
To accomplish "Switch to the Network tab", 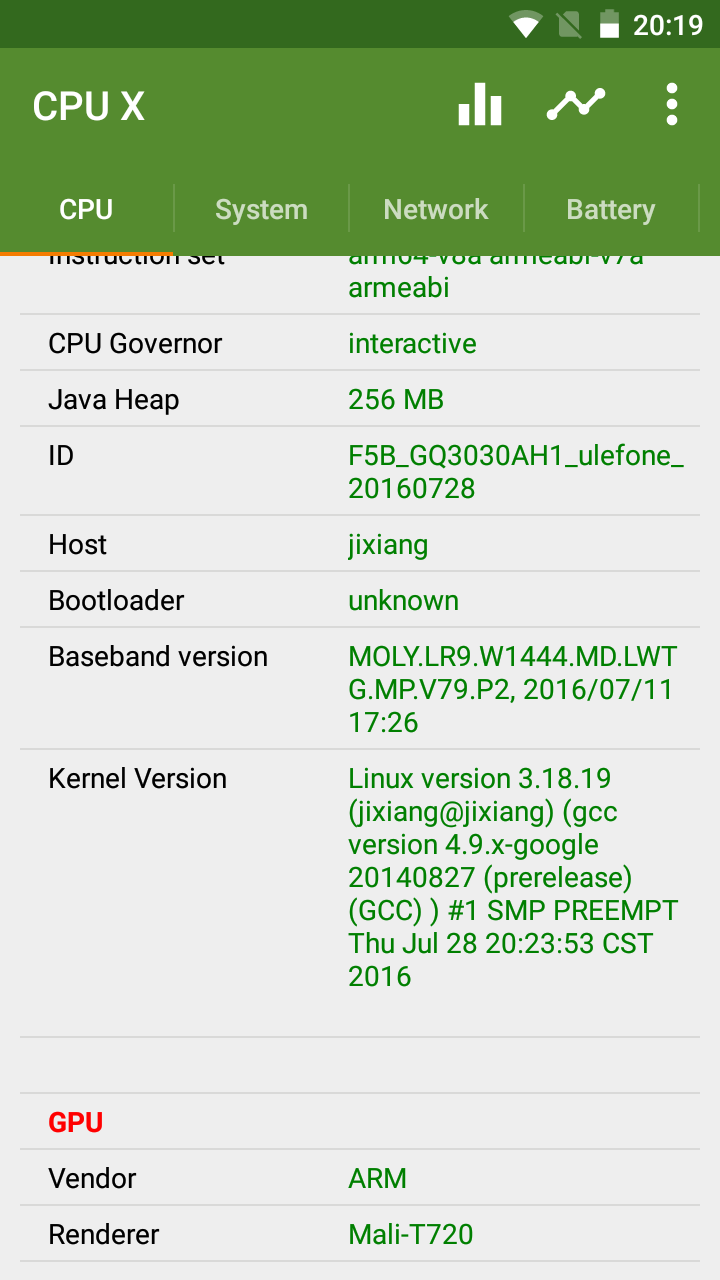I will coord(436,210).
